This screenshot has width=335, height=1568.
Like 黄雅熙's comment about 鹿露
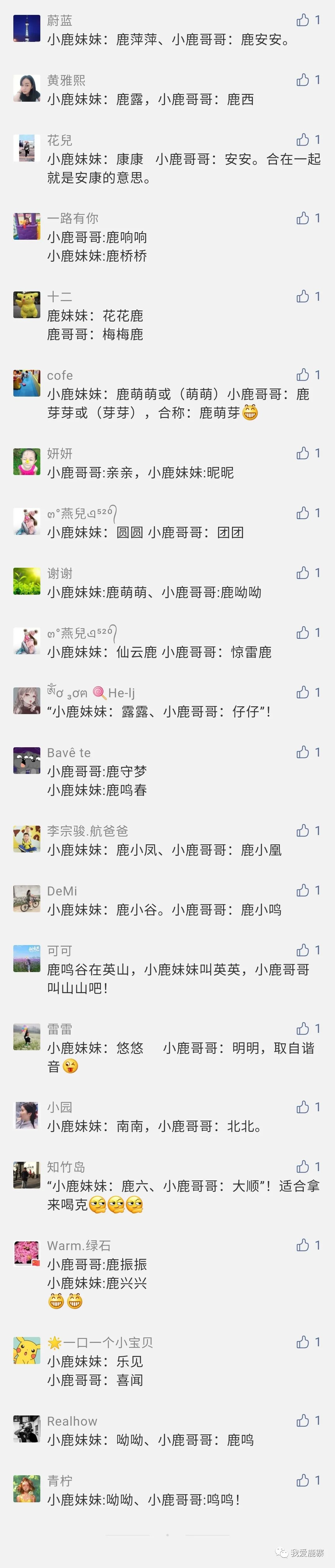(303, 80)
